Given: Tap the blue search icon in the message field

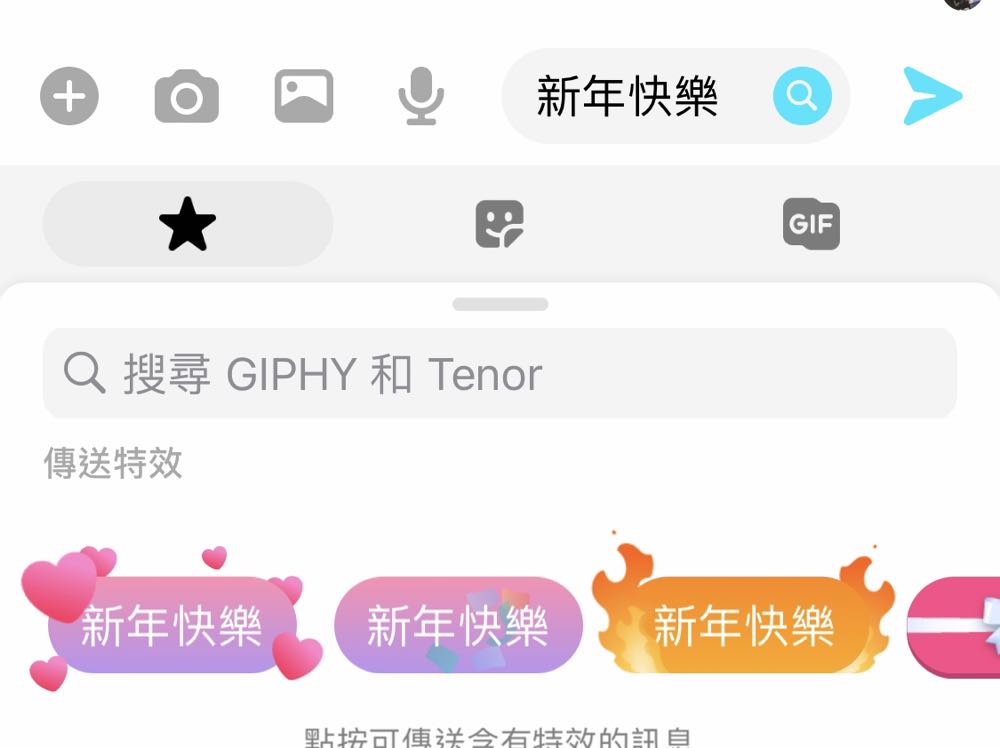Looking at the screenshot, I should point(802,96).
